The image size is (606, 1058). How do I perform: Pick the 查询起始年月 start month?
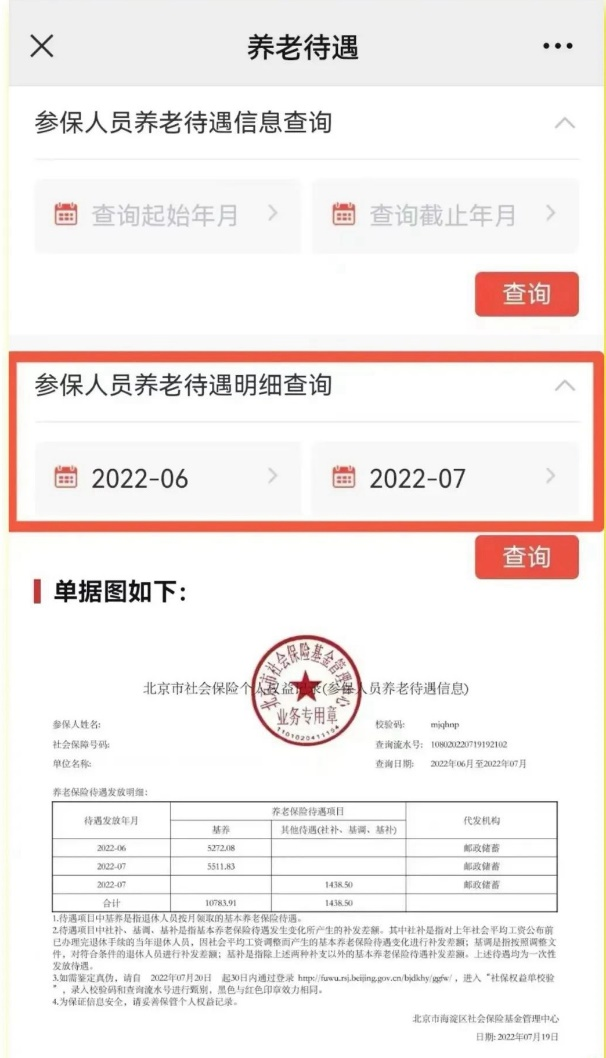pos(167,214)
